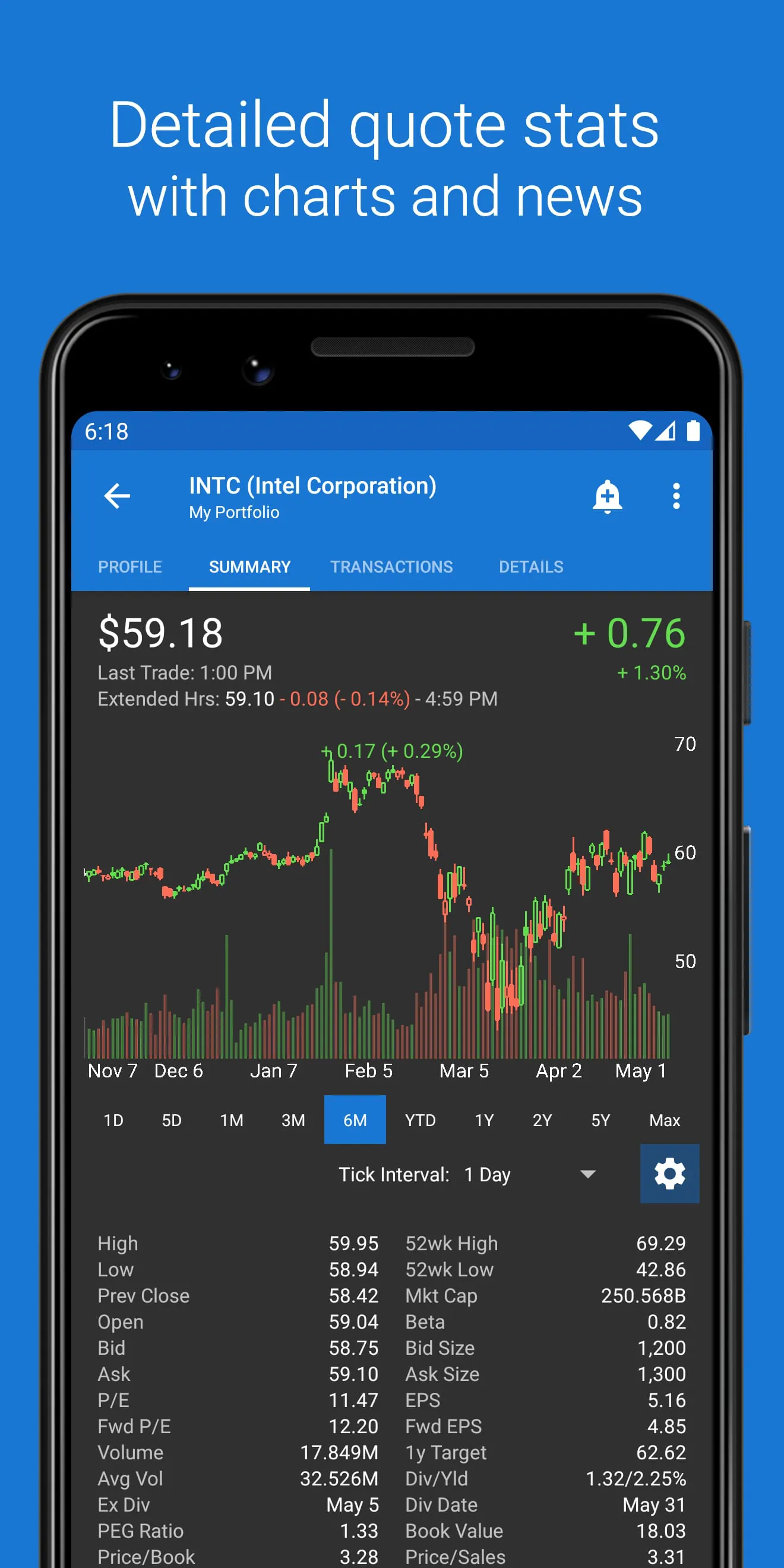This screenshot has height=1568, width=784.
Task: Open the add price alert bell icon
Action: (607, 496)
